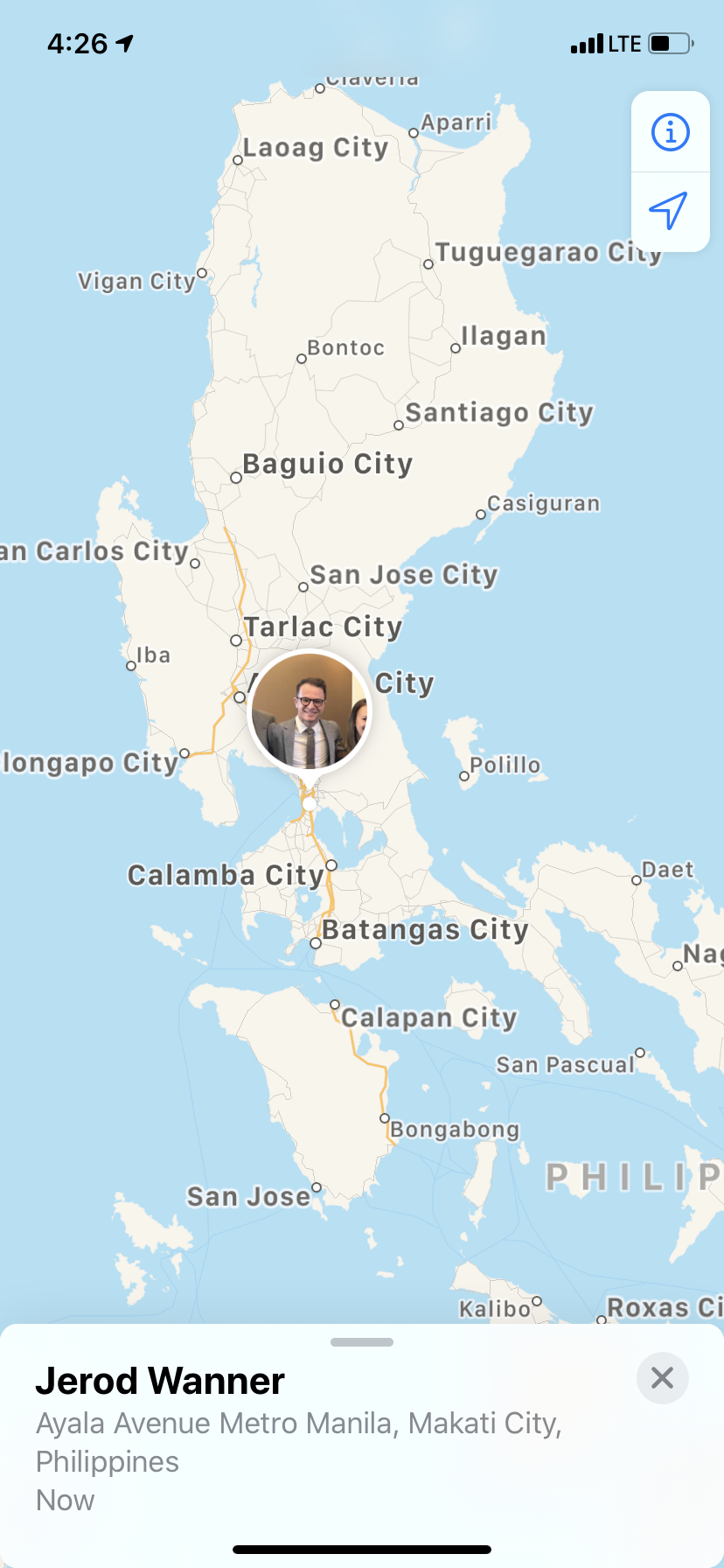Open the map info button
Image resolution: width=724 pixels, height=1568 pixels.
point(671,132)
